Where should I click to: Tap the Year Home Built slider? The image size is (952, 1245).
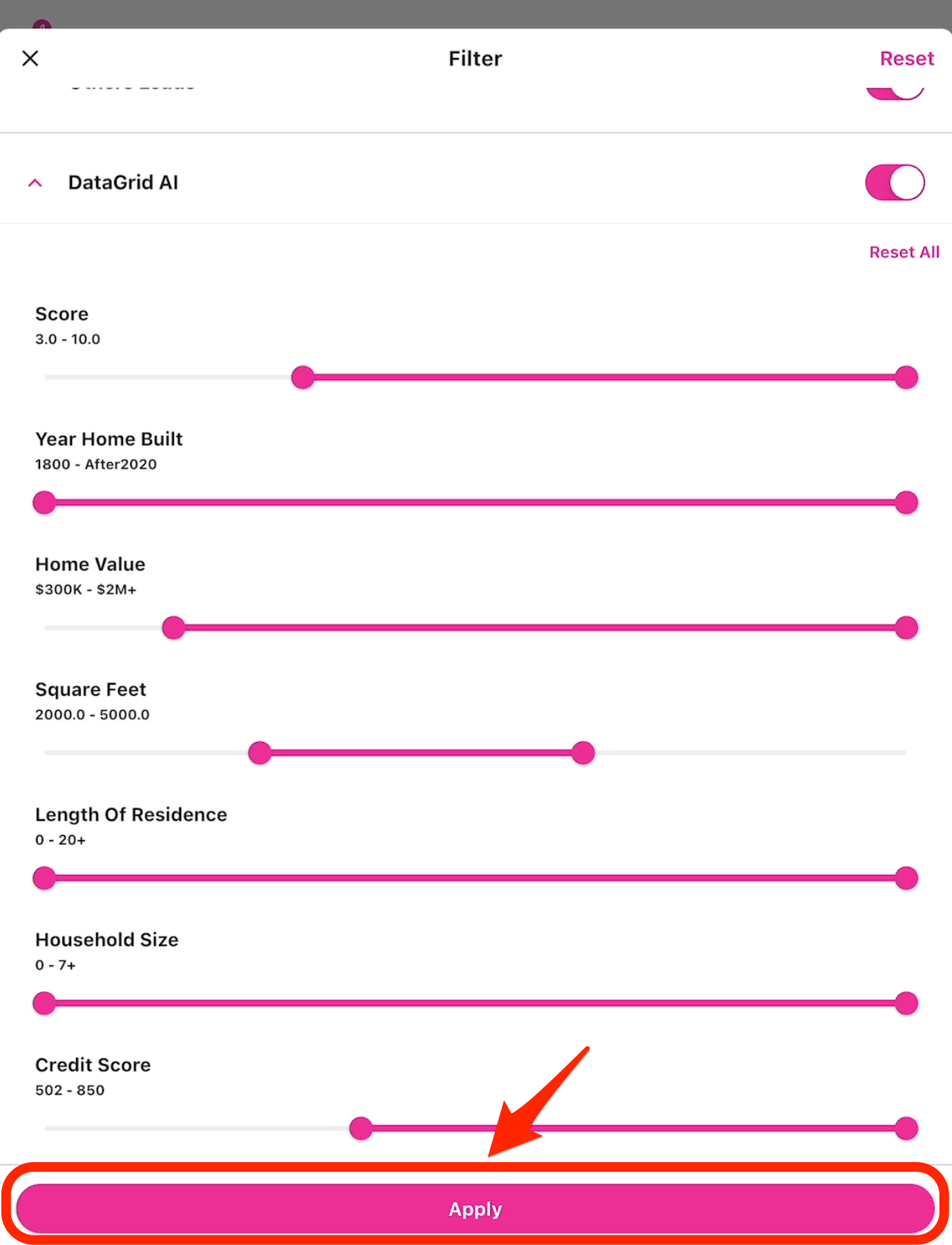pyautogui.click(x=475, y=502)
